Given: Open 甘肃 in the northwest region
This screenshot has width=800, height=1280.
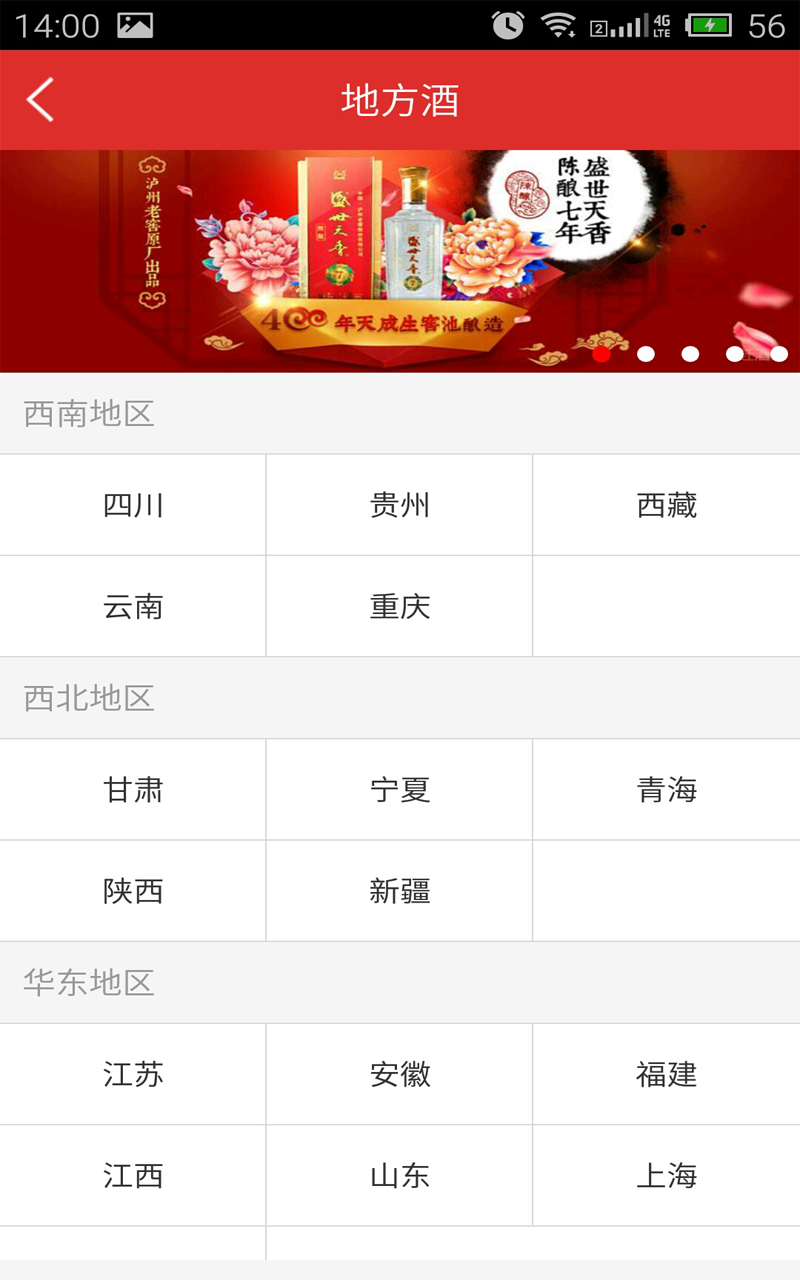Looking at the screenshot, I should pos(133,790).
